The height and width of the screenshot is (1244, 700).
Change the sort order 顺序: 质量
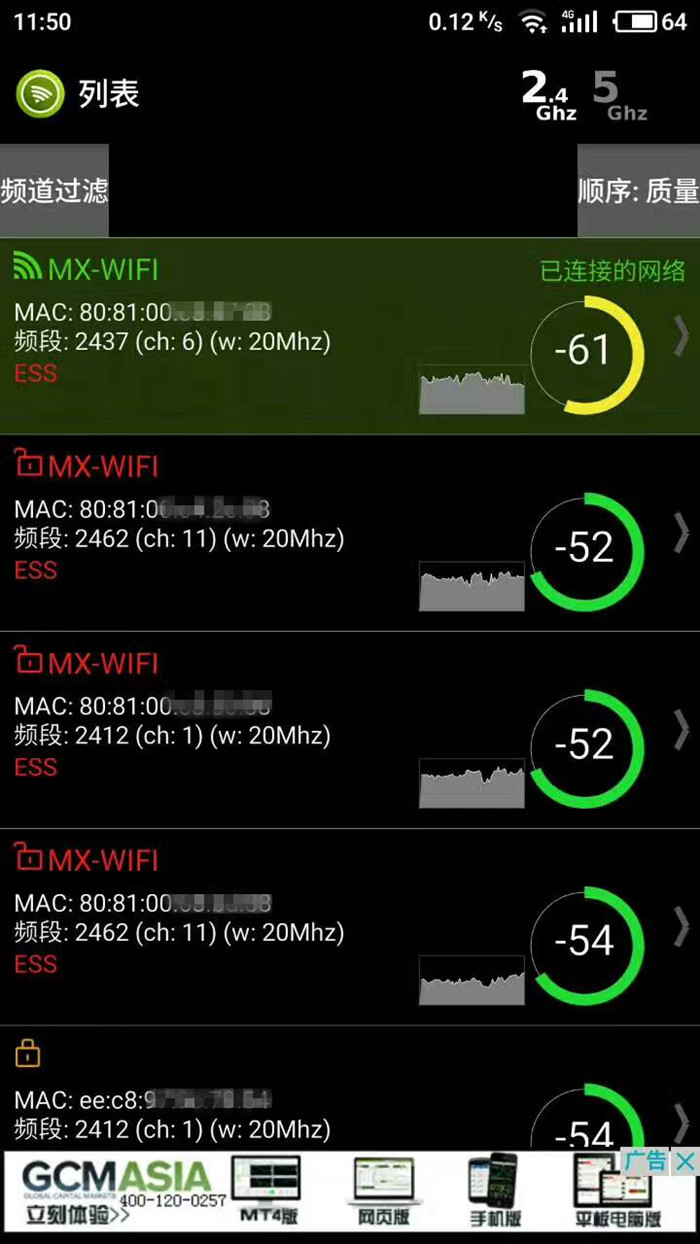tap(638, 190)
